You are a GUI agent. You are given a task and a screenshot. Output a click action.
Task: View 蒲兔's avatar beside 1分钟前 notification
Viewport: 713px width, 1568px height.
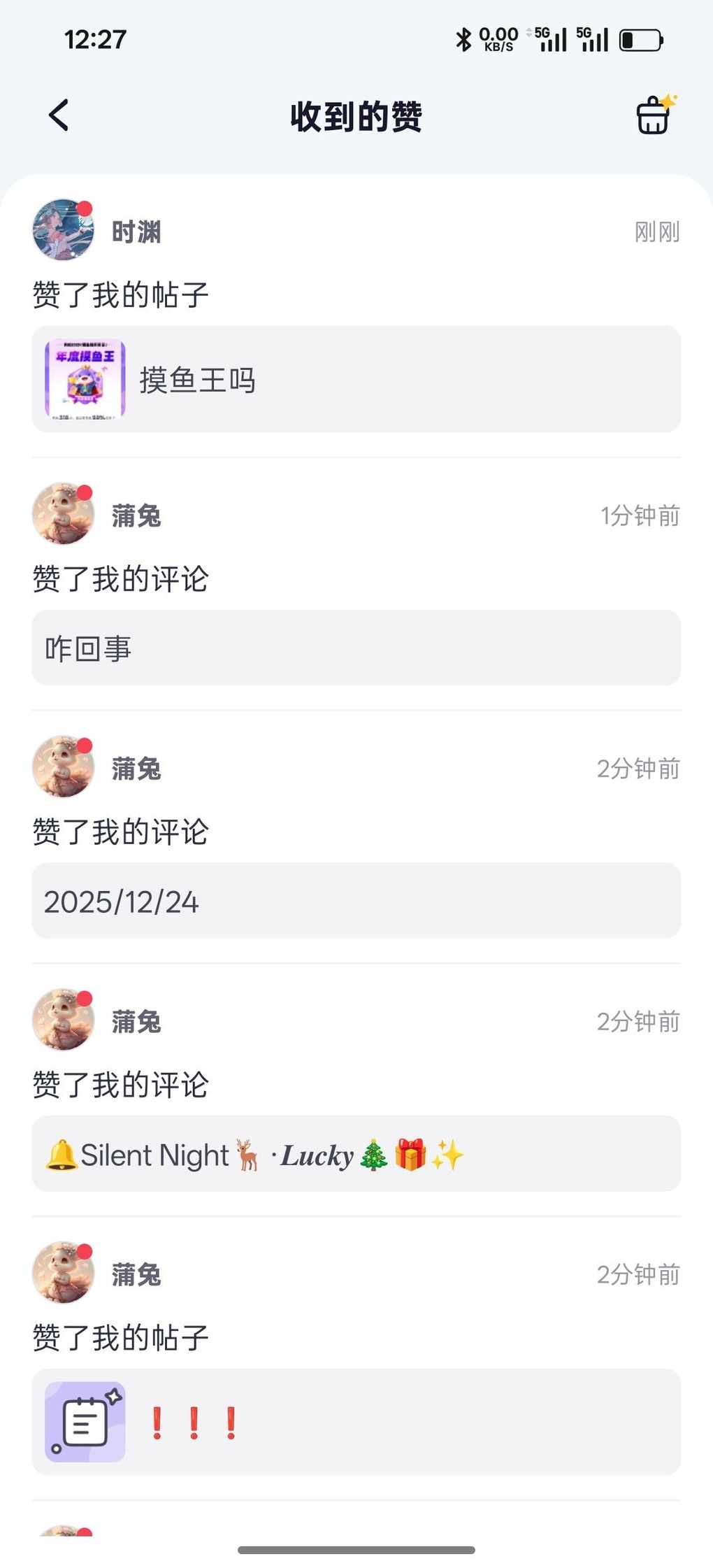click(63, 514)
